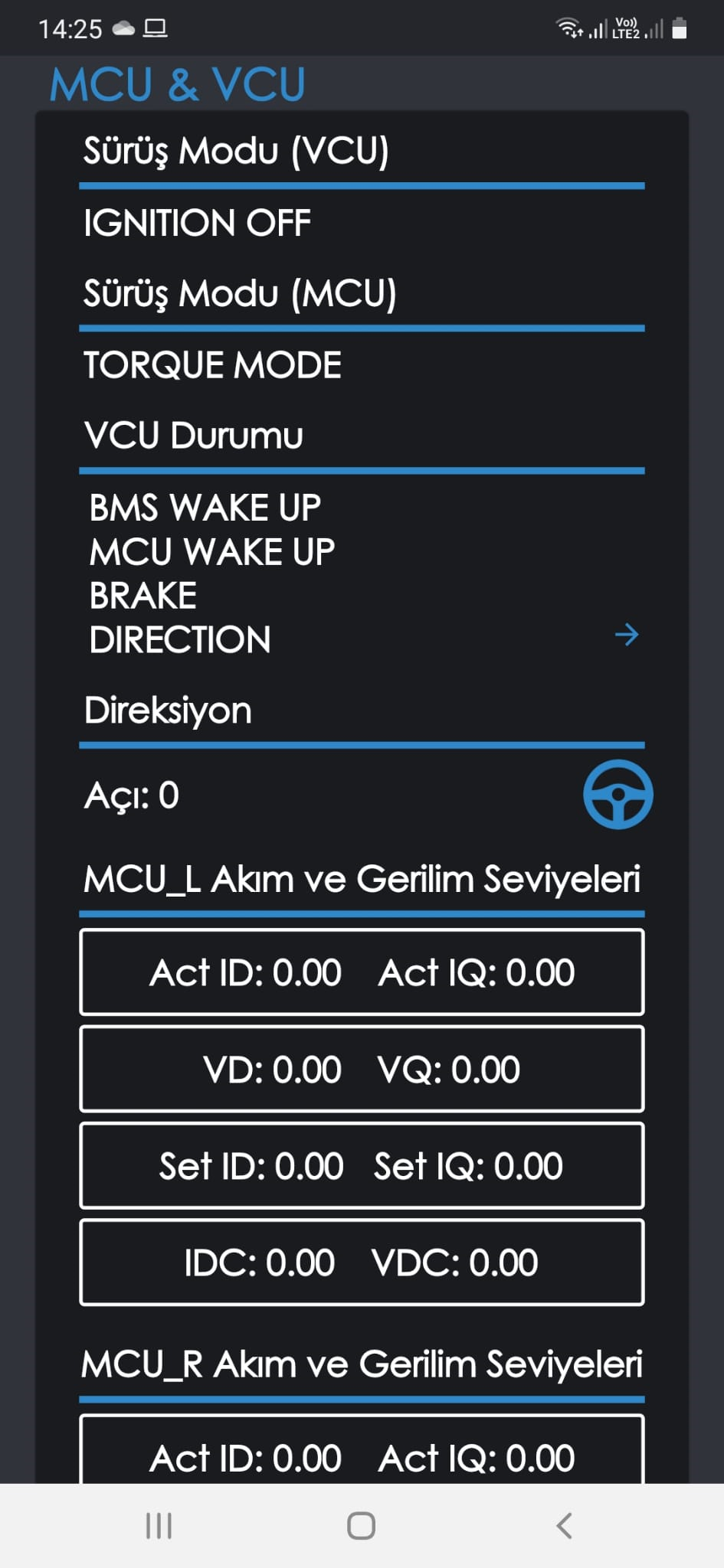
Task: Go back with the system back button
Action: click(x=564, y=1525)
